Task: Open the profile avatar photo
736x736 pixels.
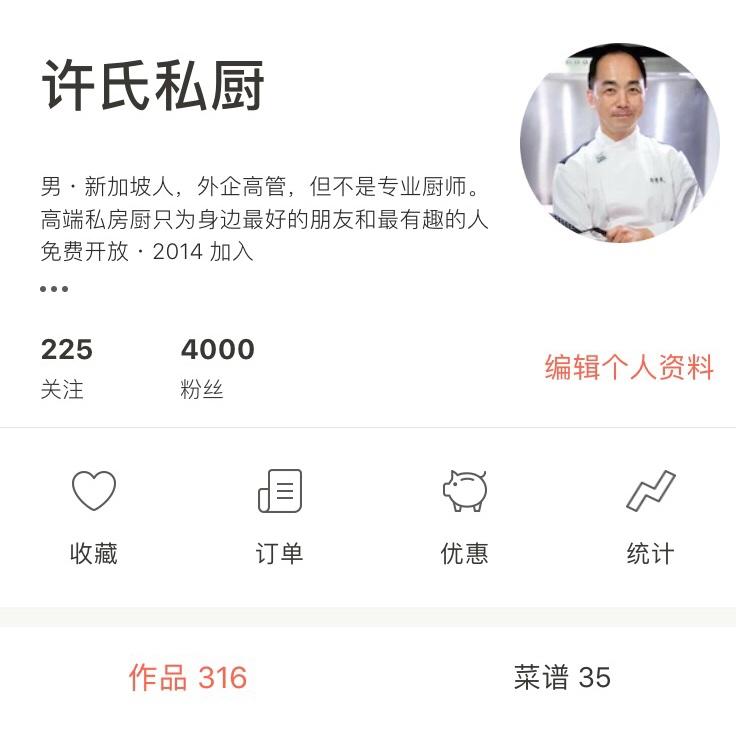Action: point(619,142)
